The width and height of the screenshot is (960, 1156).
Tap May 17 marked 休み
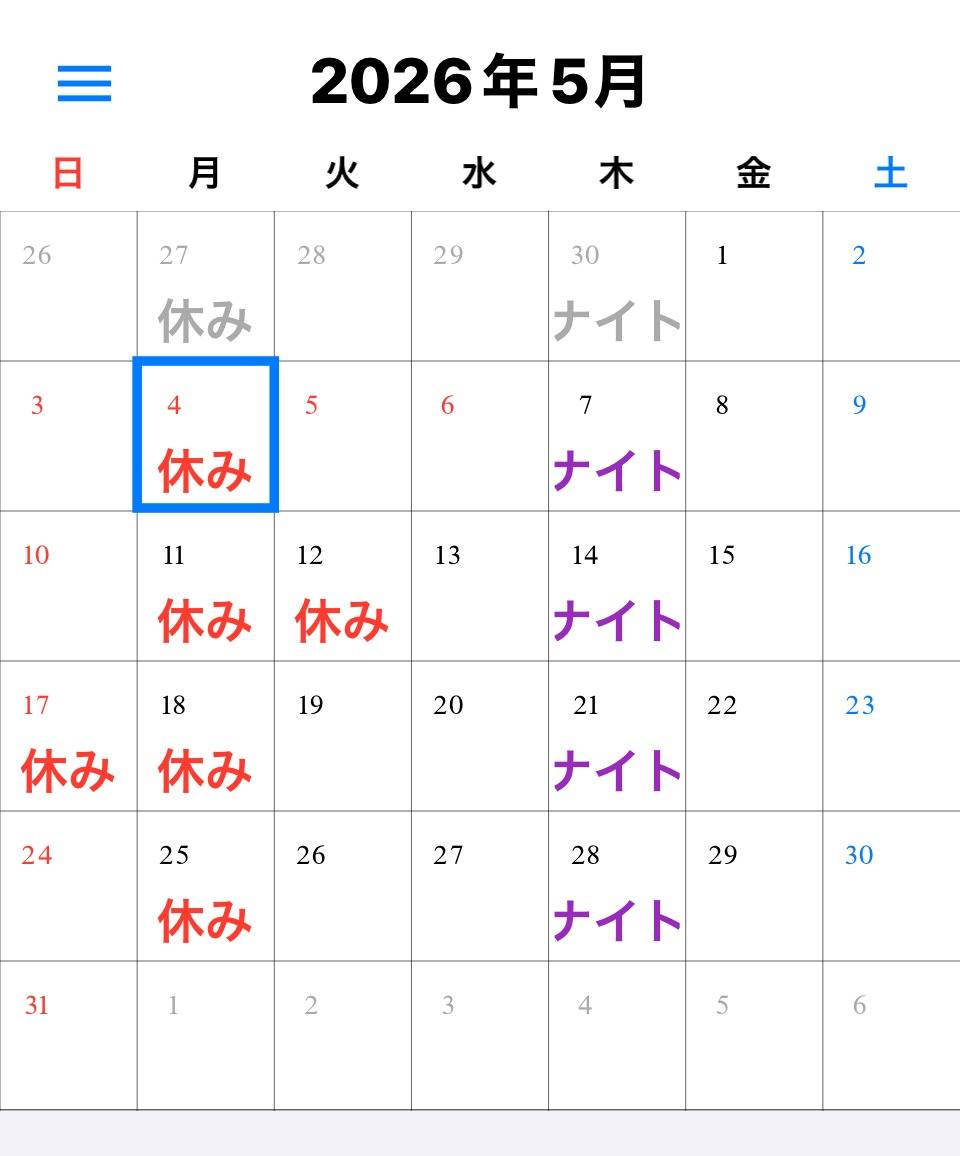[68, 737]
